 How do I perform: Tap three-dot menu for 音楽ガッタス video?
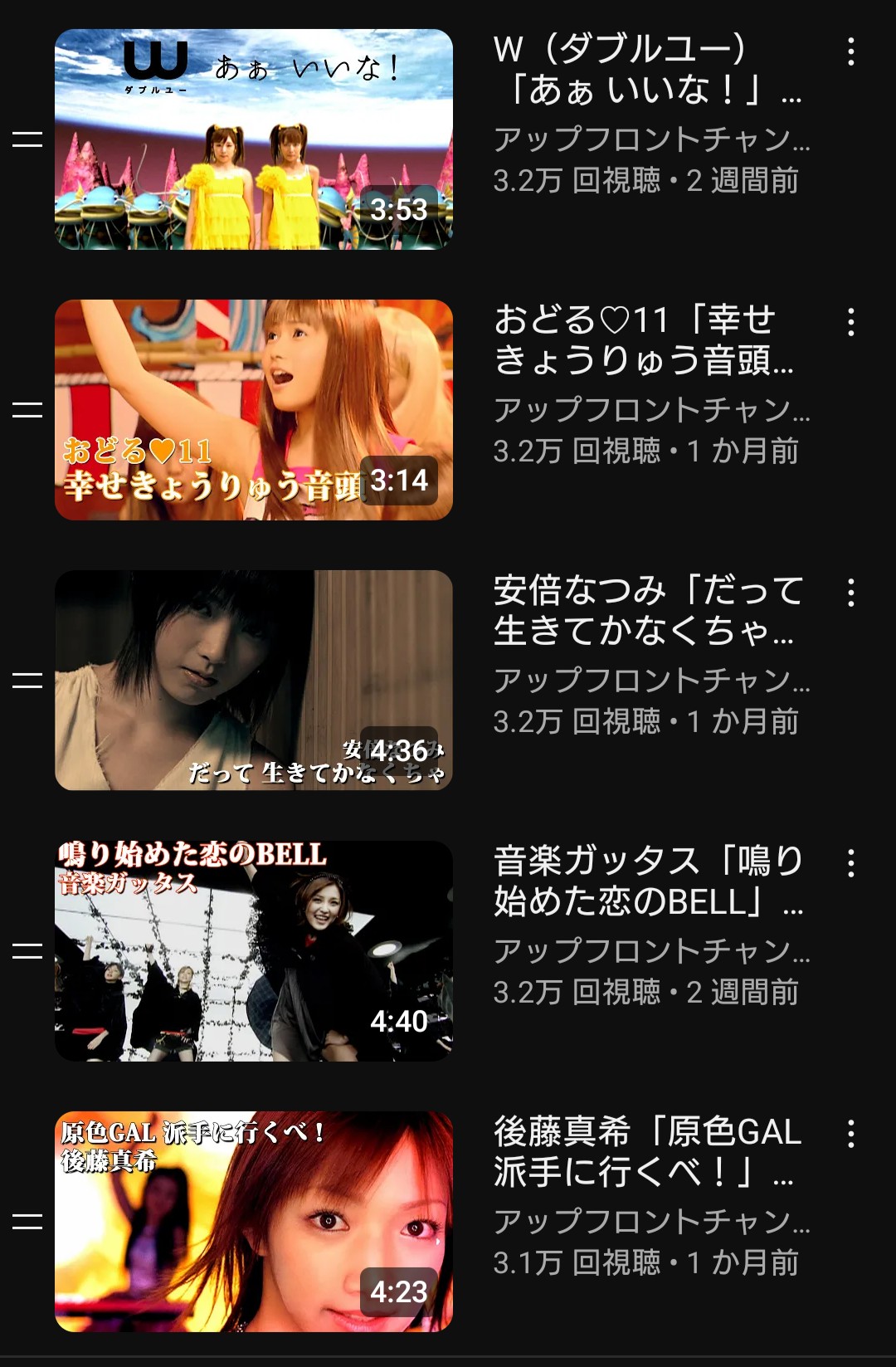point(850,863)
